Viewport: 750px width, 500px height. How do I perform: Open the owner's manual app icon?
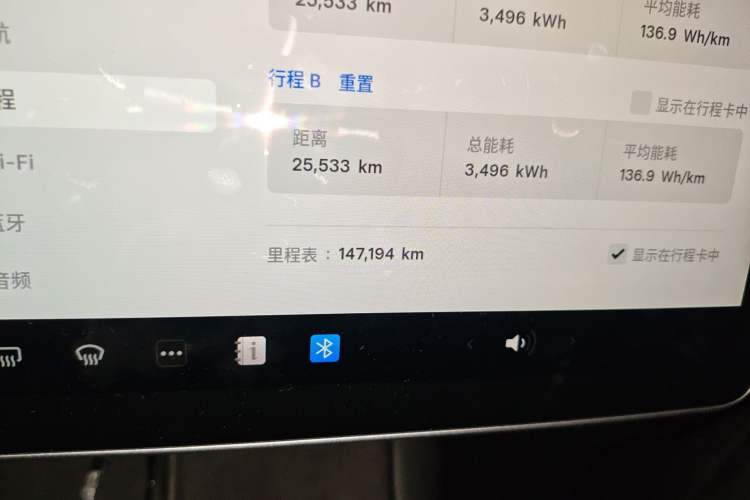point(251,350)
